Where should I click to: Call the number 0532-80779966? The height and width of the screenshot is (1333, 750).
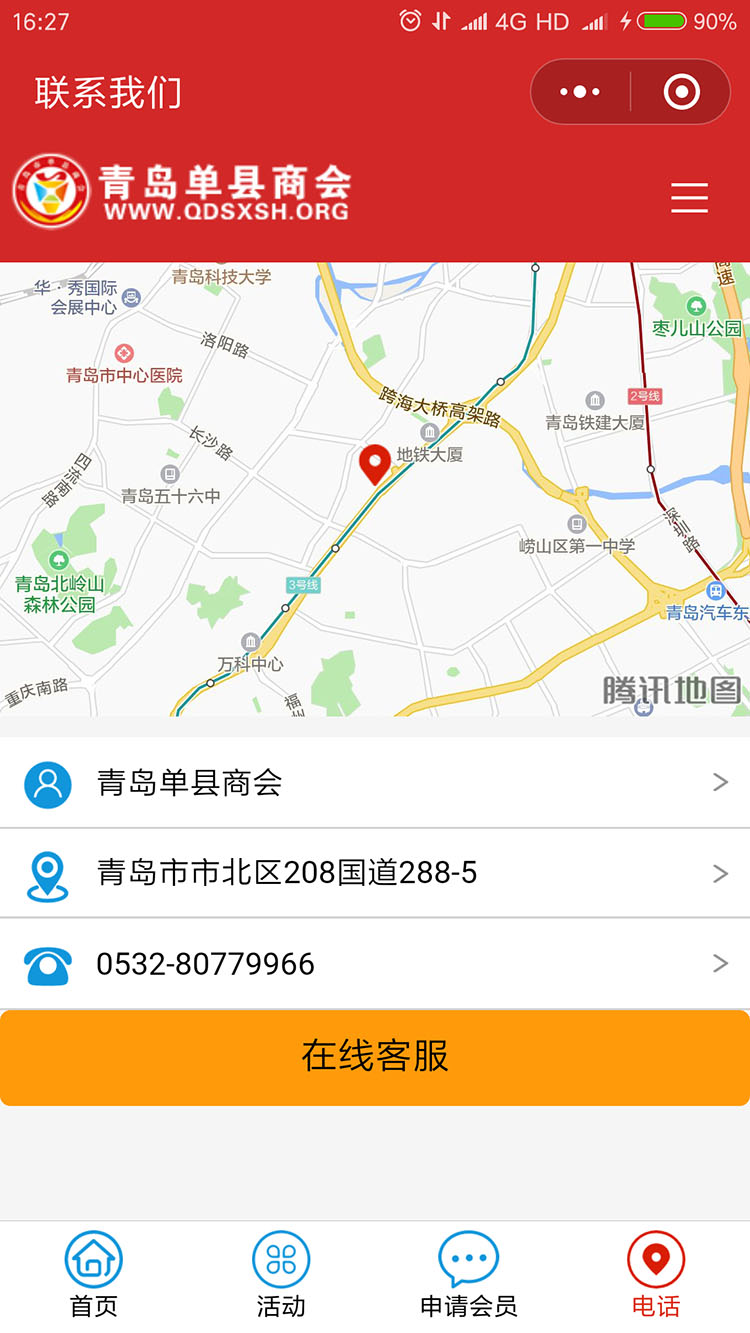[x=205, y=963]
